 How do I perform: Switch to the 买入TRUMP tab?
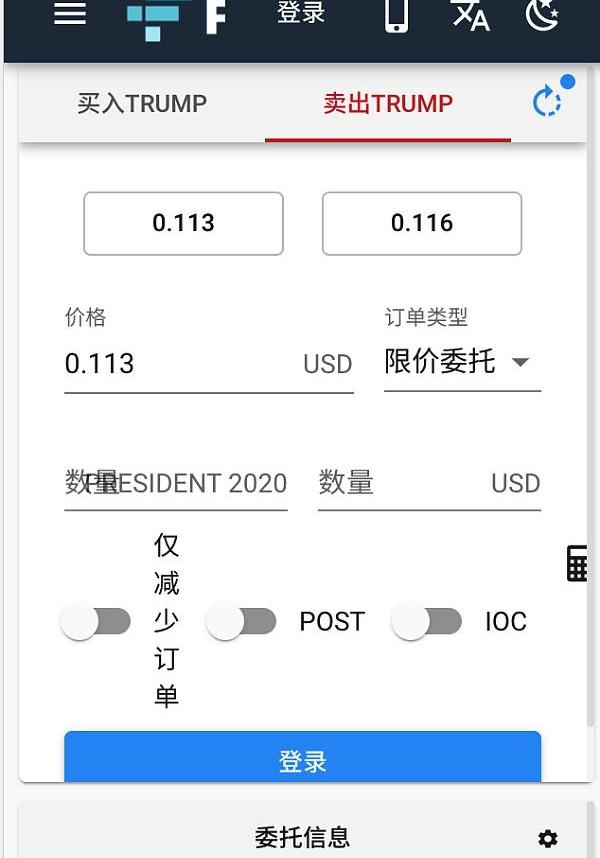[142, 103]
